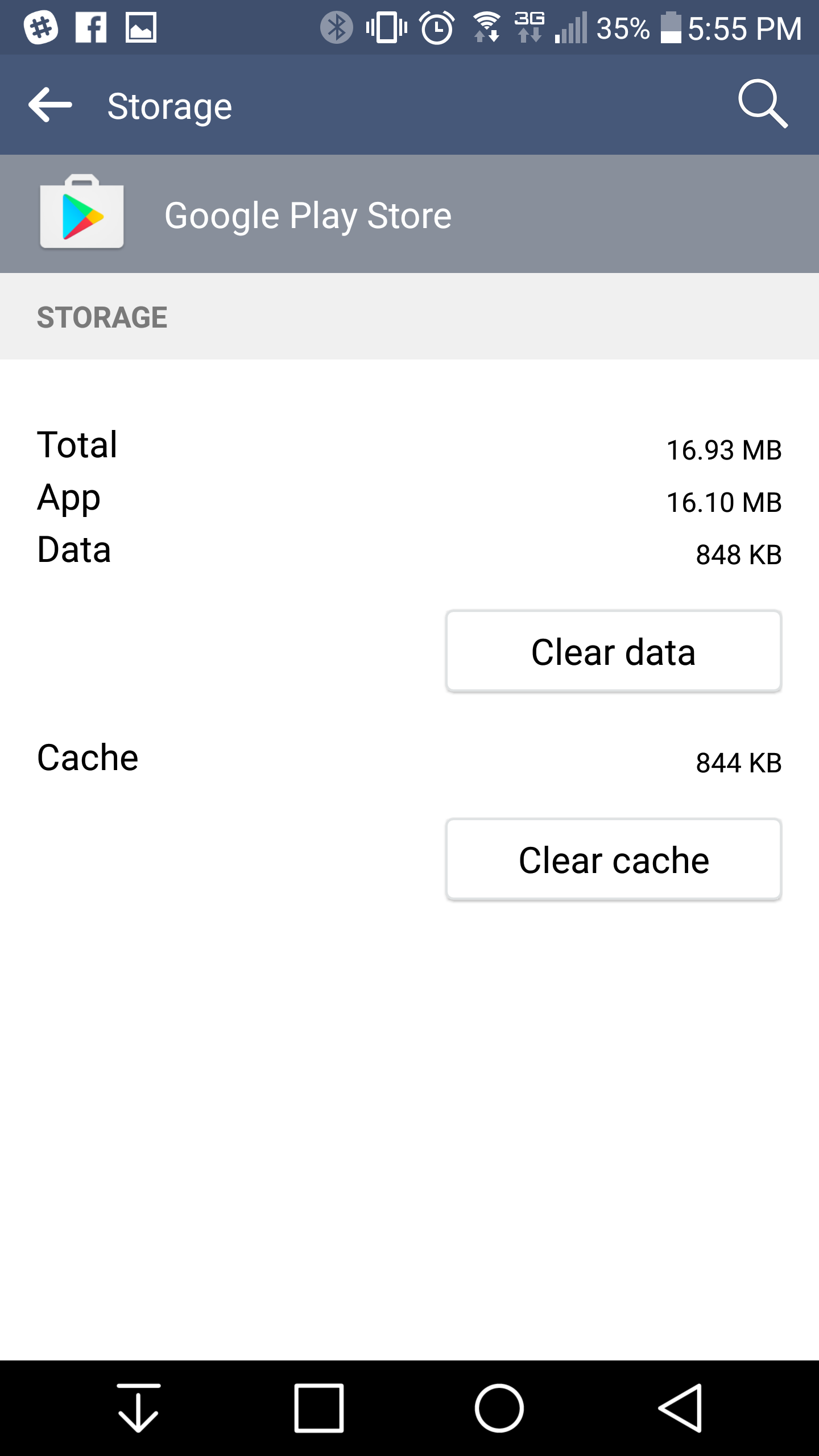The width and height of the screenshot is (819, 1456).
Task: Clear cache for Google Play Store
Action: [613, 859]
